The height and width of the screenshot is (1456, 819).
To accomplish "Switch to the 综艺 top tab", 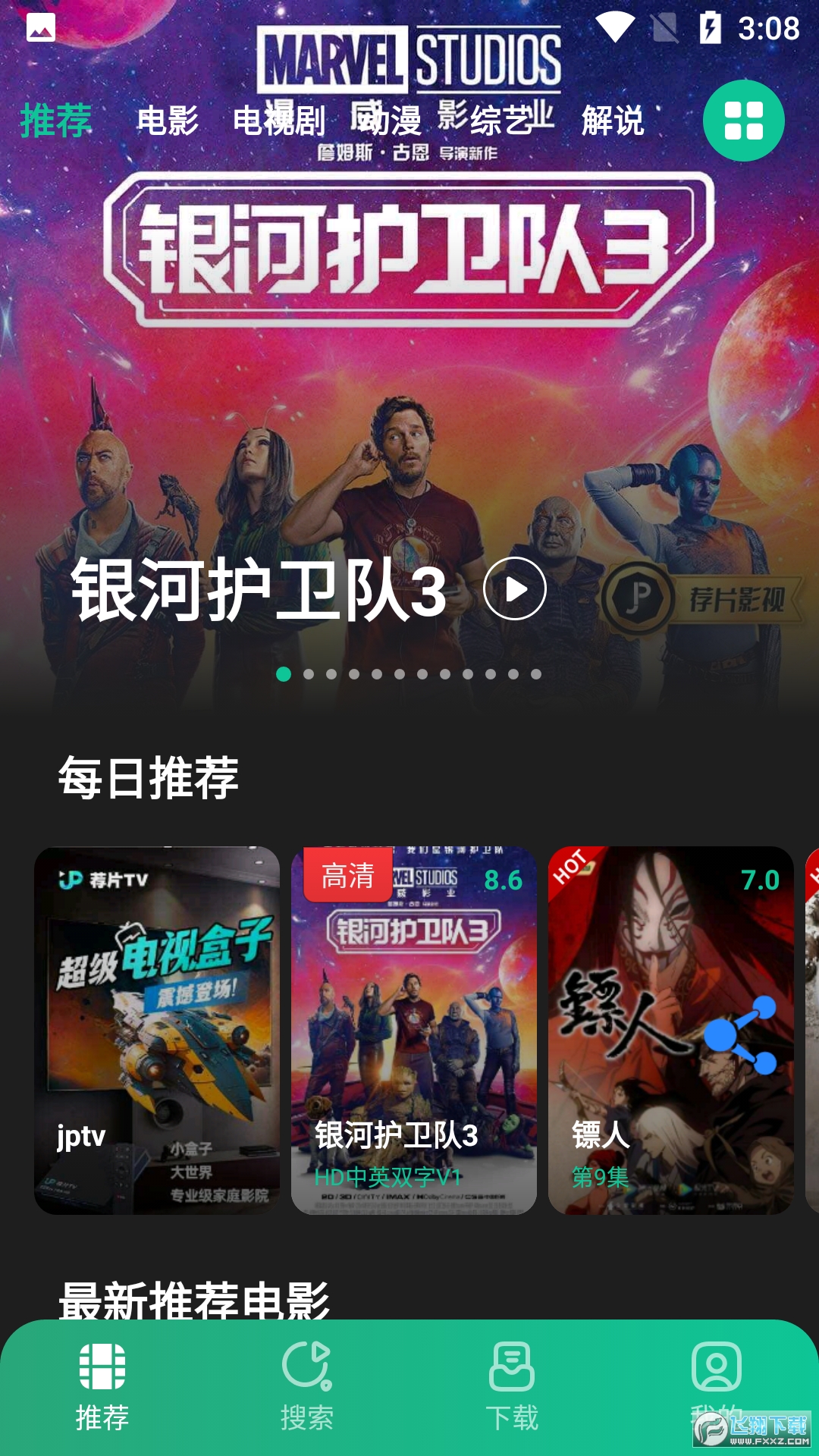I will [x=501, y=121].
